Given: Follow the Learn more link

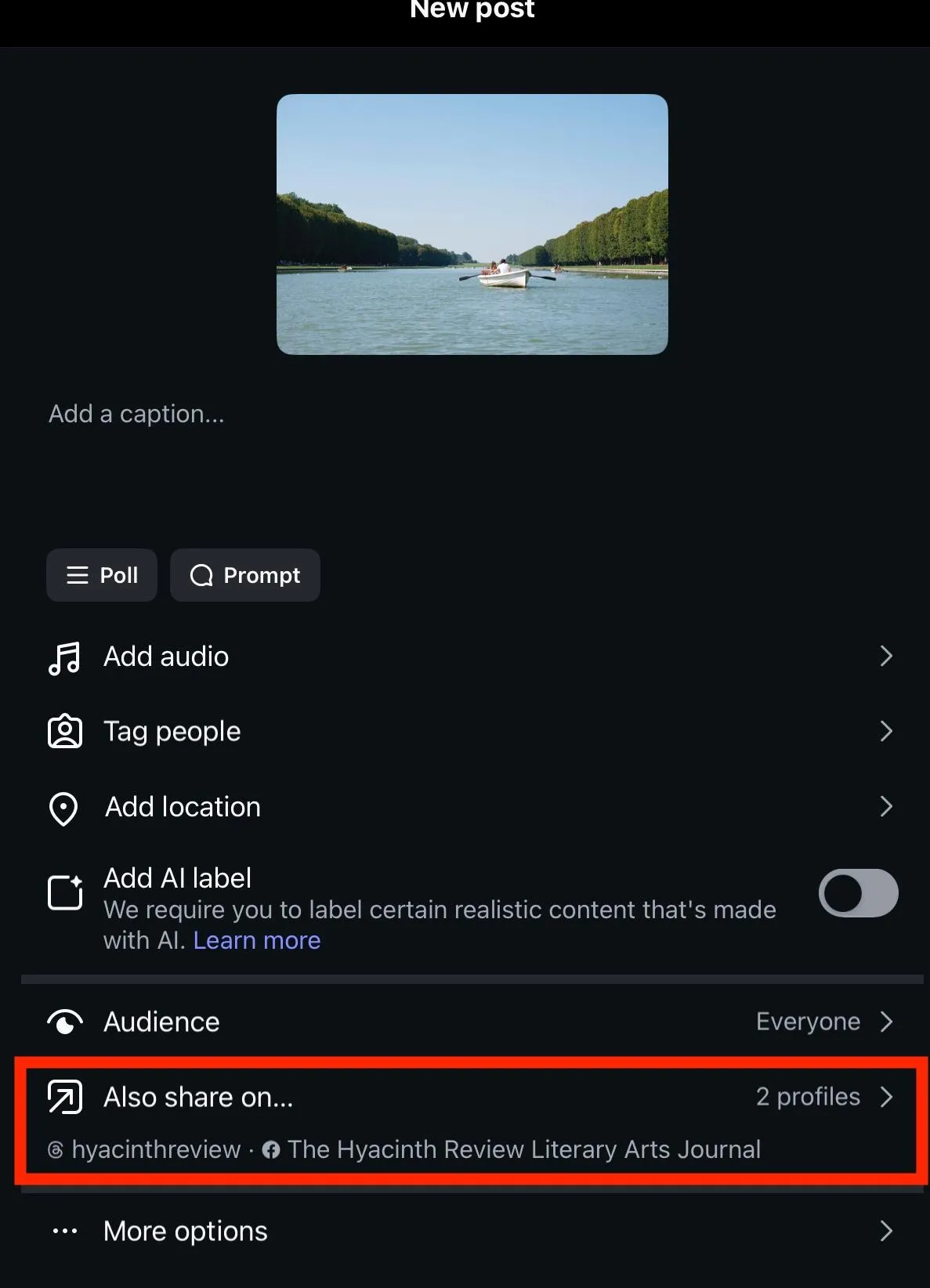Looking at the screenshot, I should (257, 940).
